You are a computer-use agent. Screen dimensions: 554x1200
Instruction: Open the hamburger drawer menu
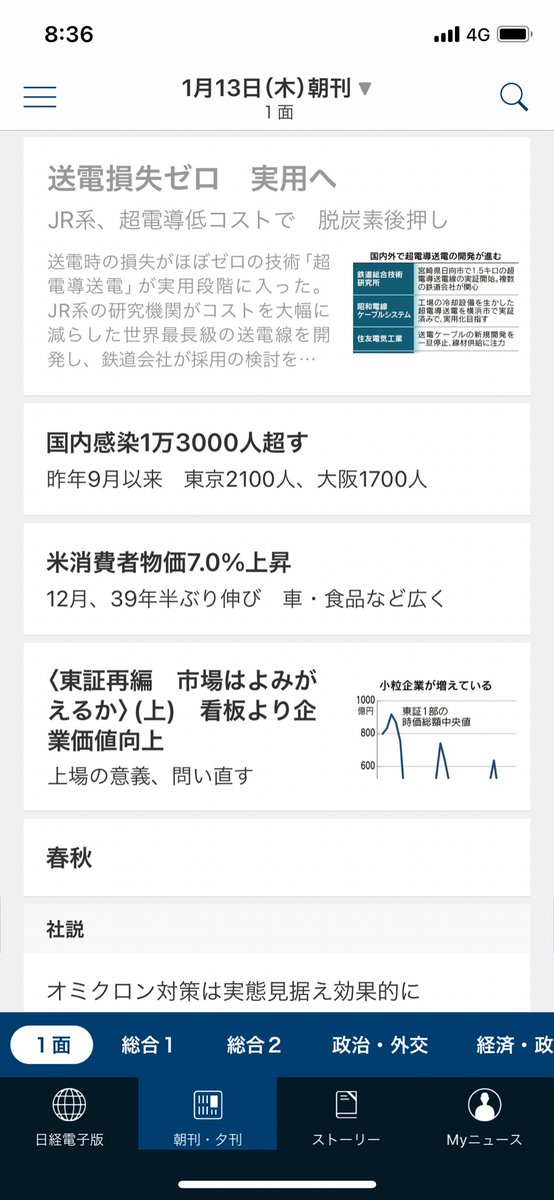(x=40, y=97)
